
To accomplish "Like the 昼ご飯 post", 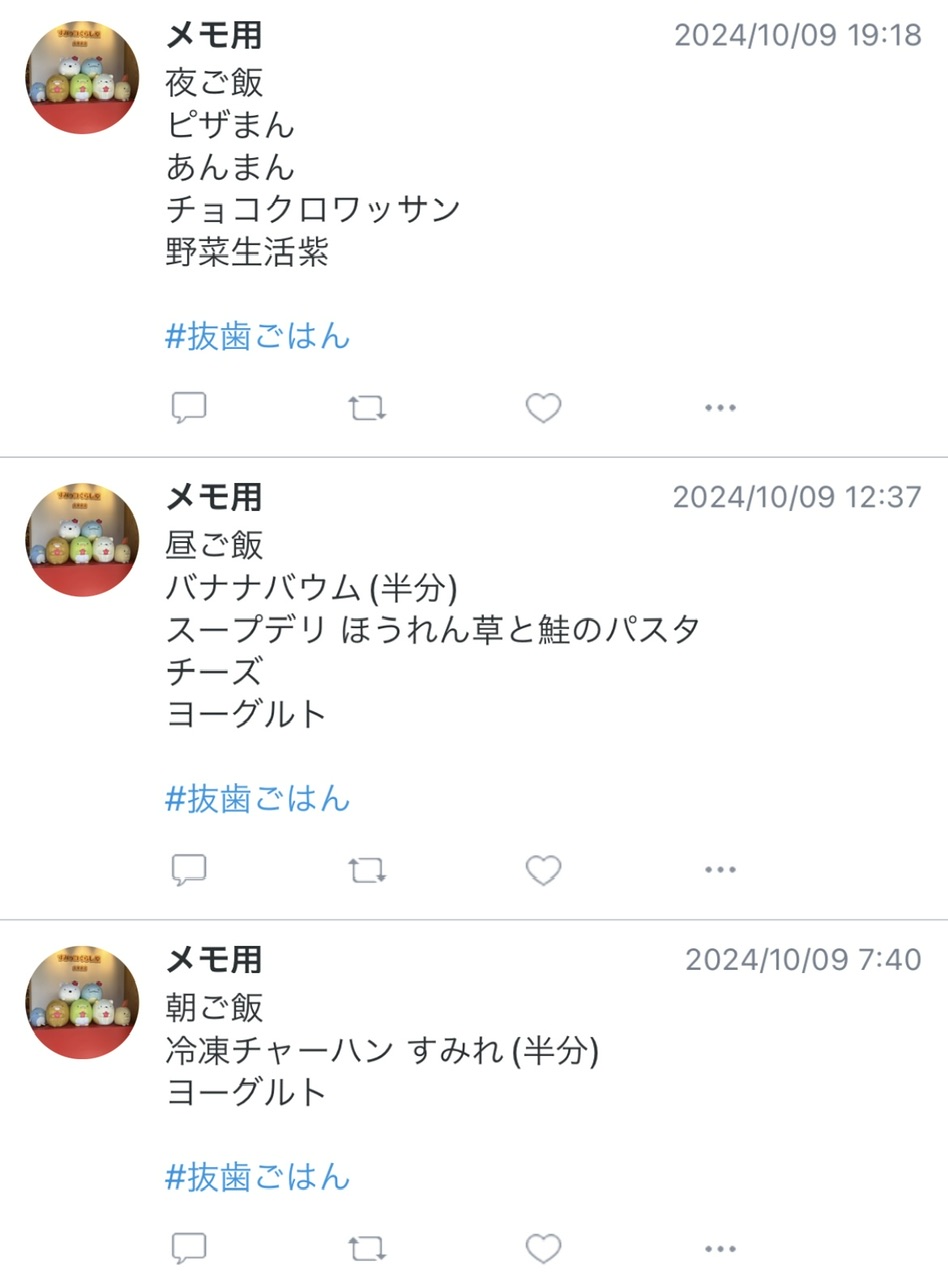I will point(543,870).
